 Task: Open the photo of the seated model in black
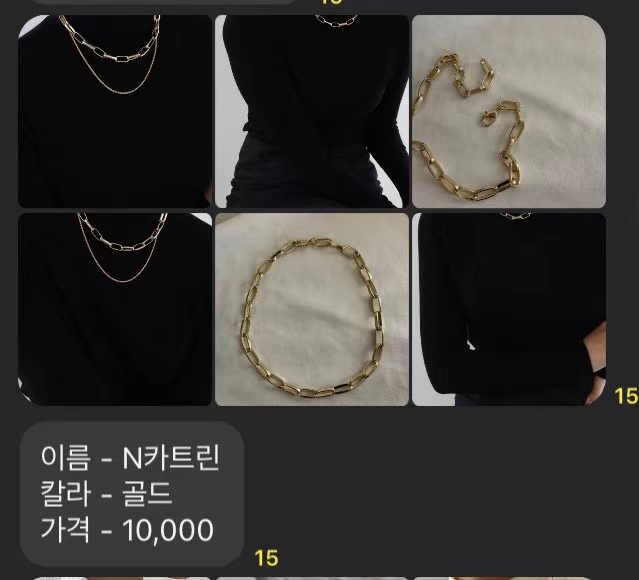(311, 111)
